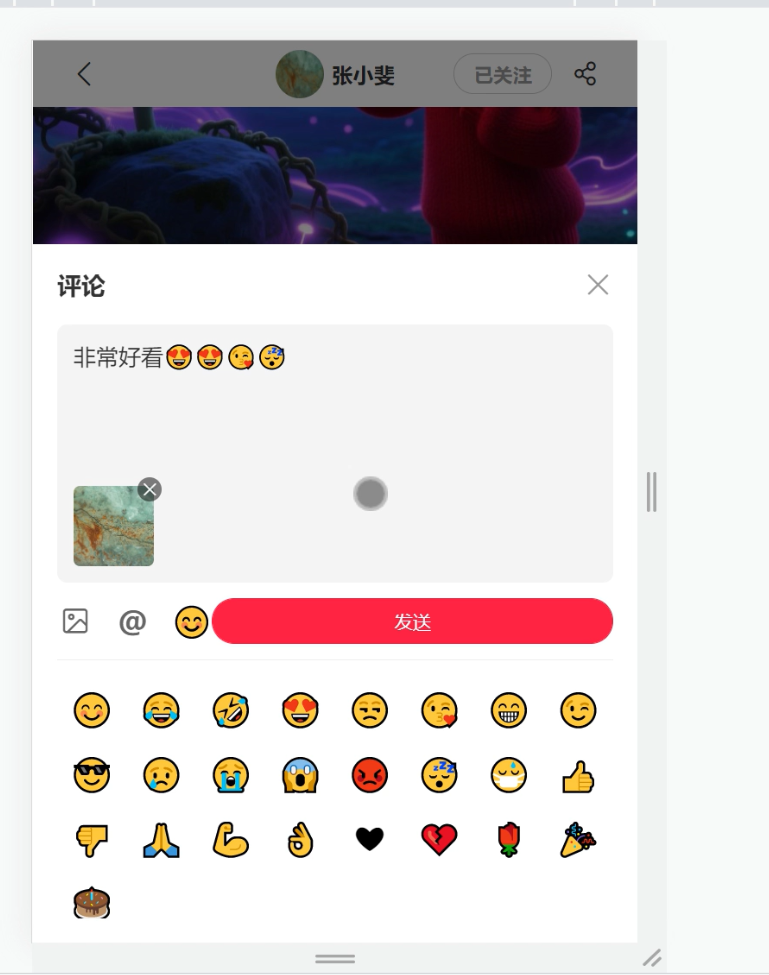Select the rose emoji
This screenshot has width=769, height=975.
click(509, 840)
